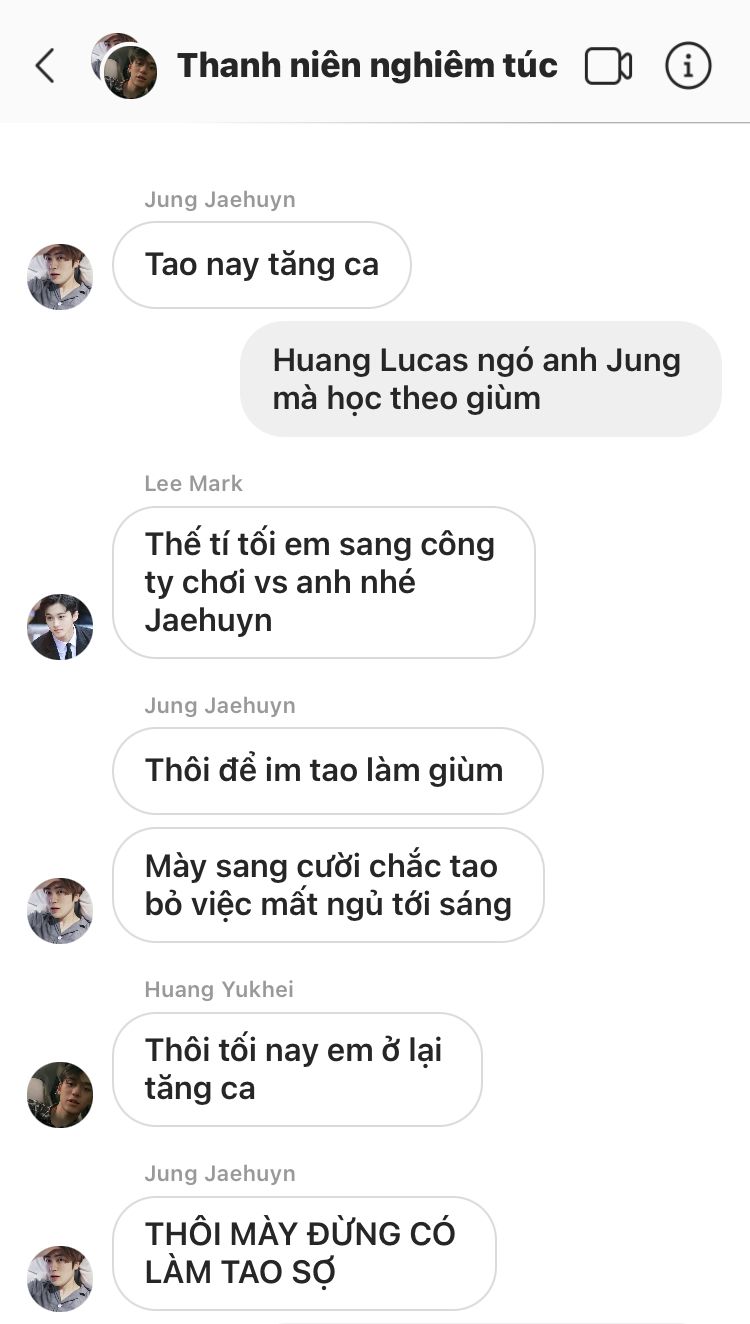750x1324 pixels.
Task: Open the group info details
Action: click(x=688, y=66)
